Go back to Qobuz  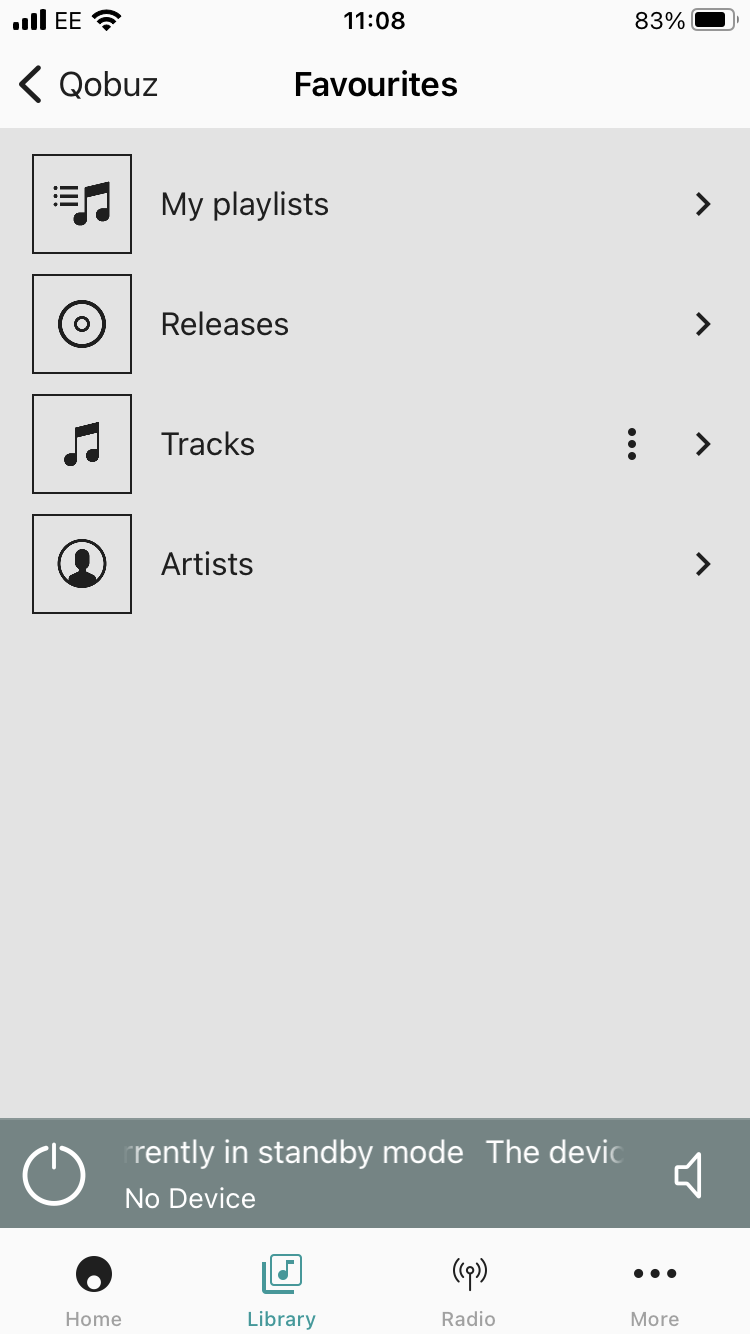[x=88, y=85]
